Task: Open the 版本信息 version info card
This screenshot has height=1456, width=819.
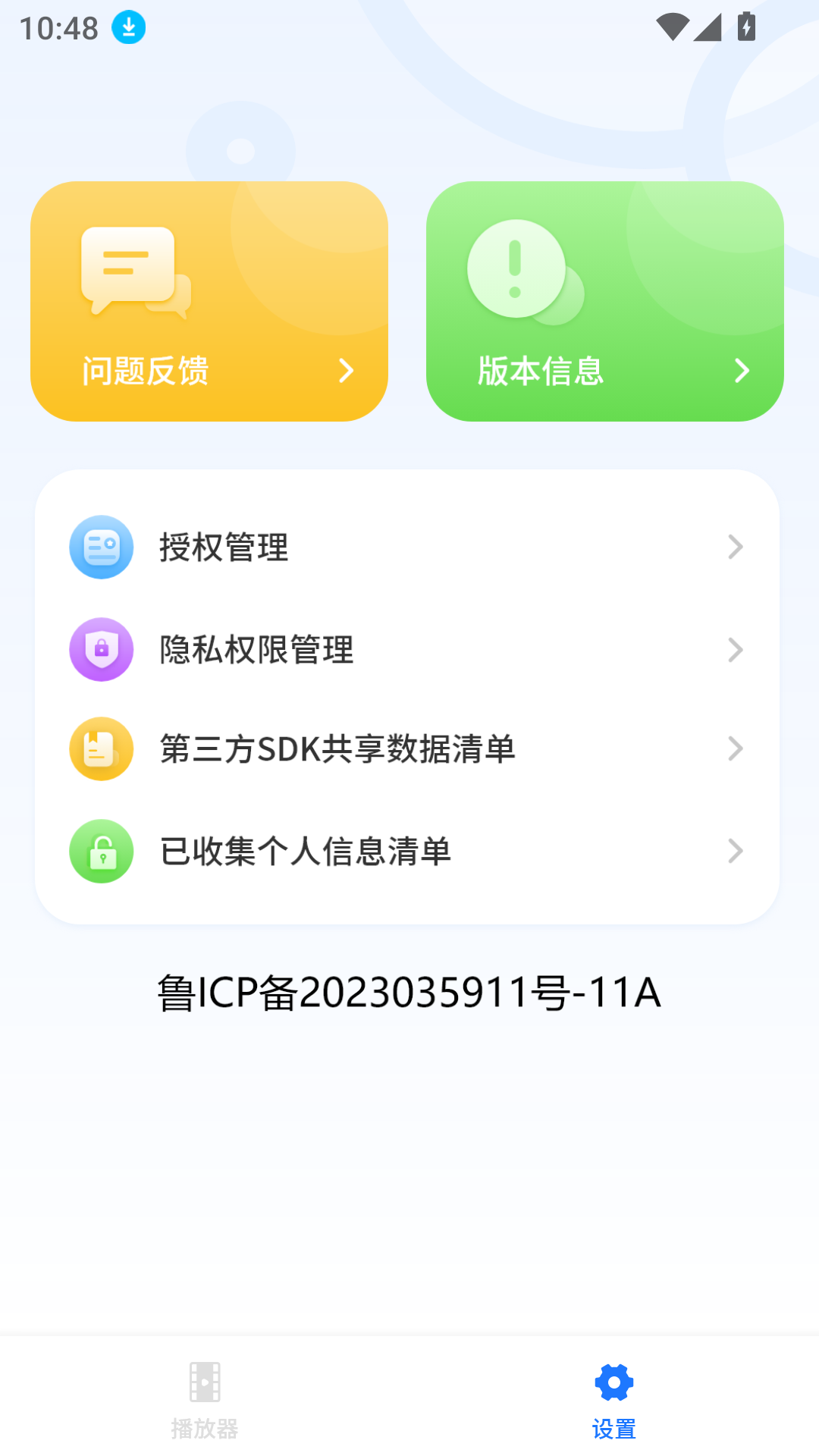Action: (604, 301)
